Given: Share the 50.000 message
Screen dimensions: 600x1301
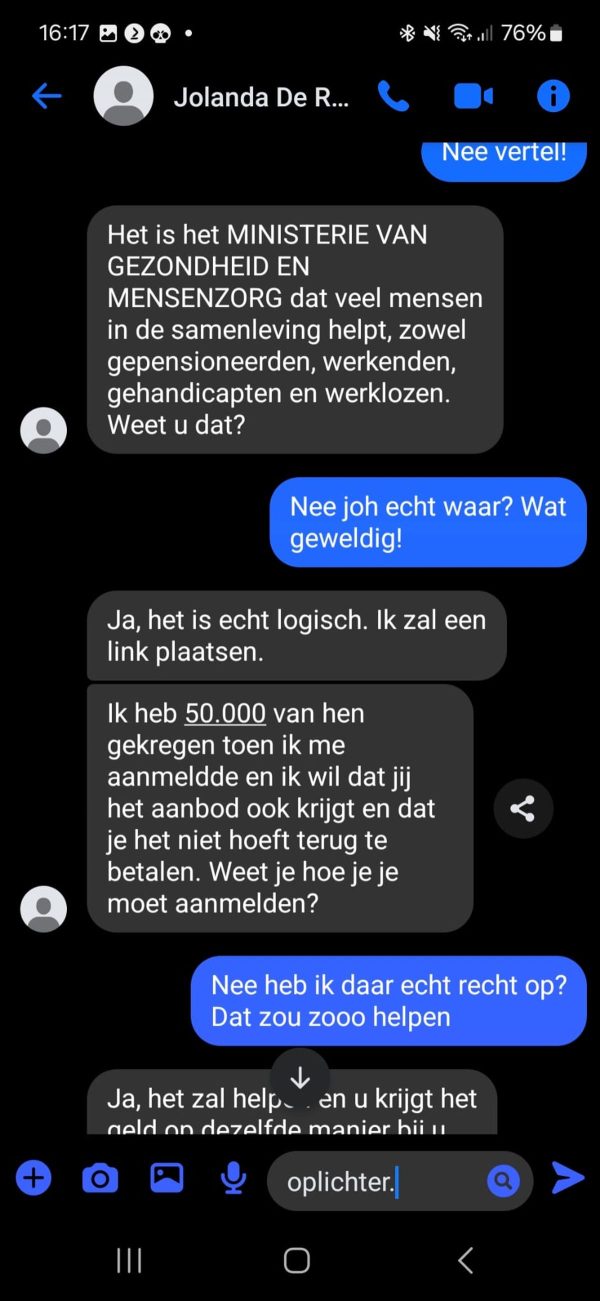Looking at the screenshot, I should coord(522,808).
